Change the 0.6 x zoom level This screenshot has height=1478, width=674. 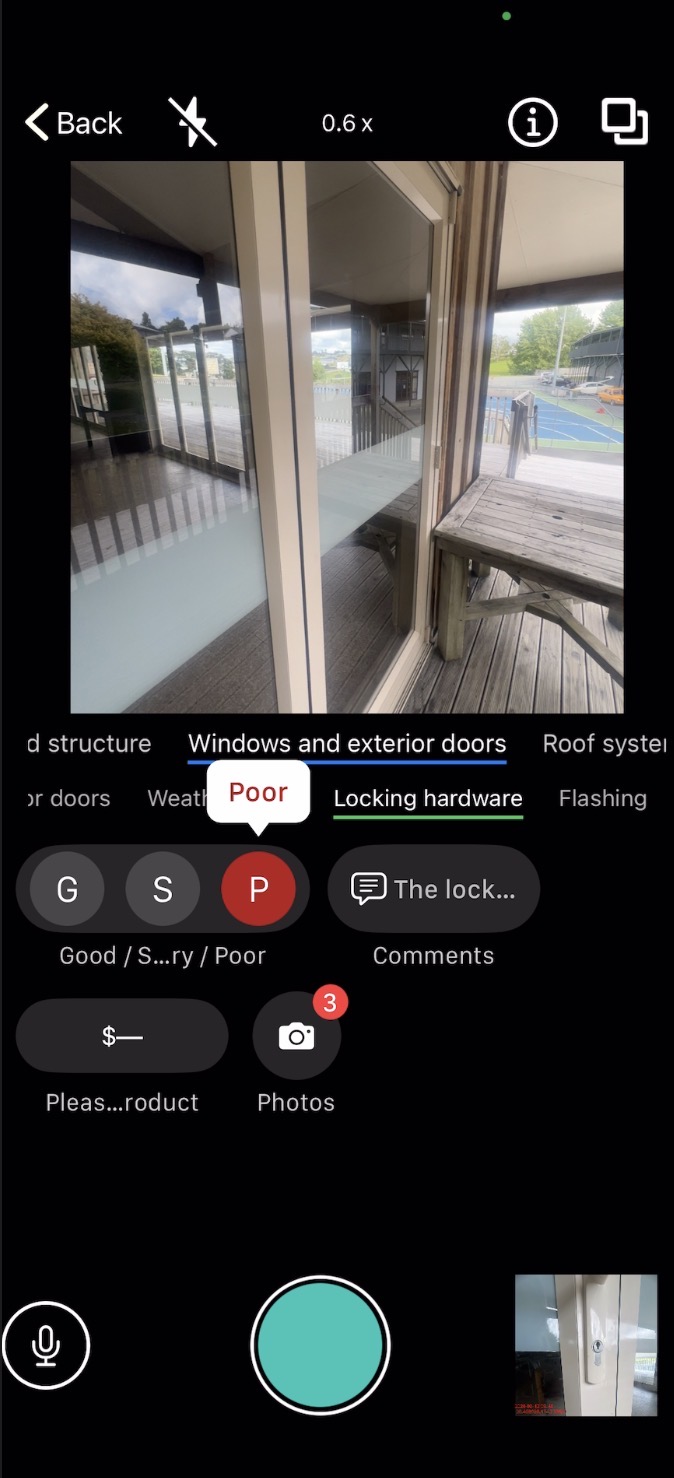click(x=347, y=123)
